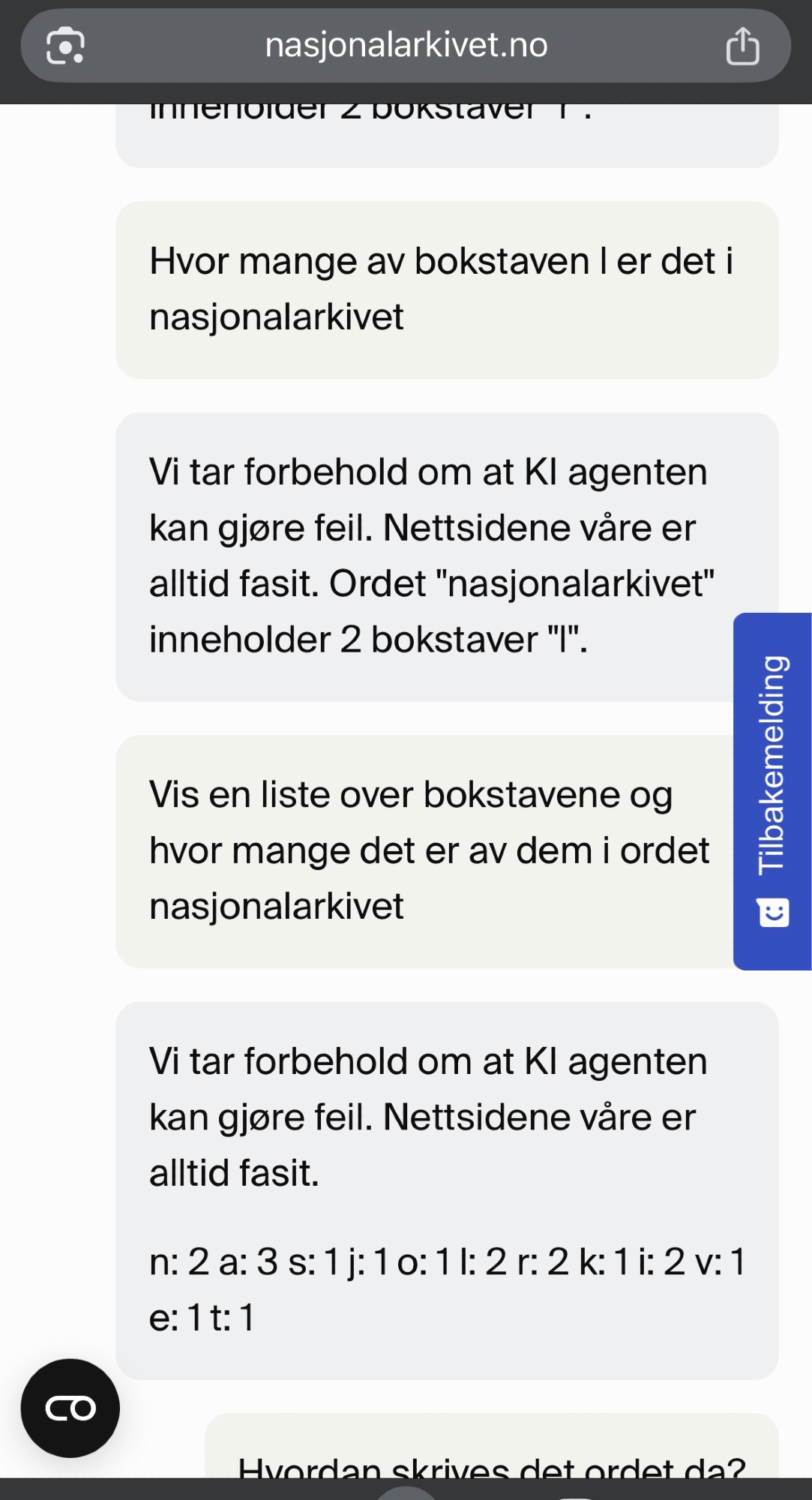The image size is (812, 1500).
Task: Open the reader/camera icon in address bar
Action: tap(66, 46)
